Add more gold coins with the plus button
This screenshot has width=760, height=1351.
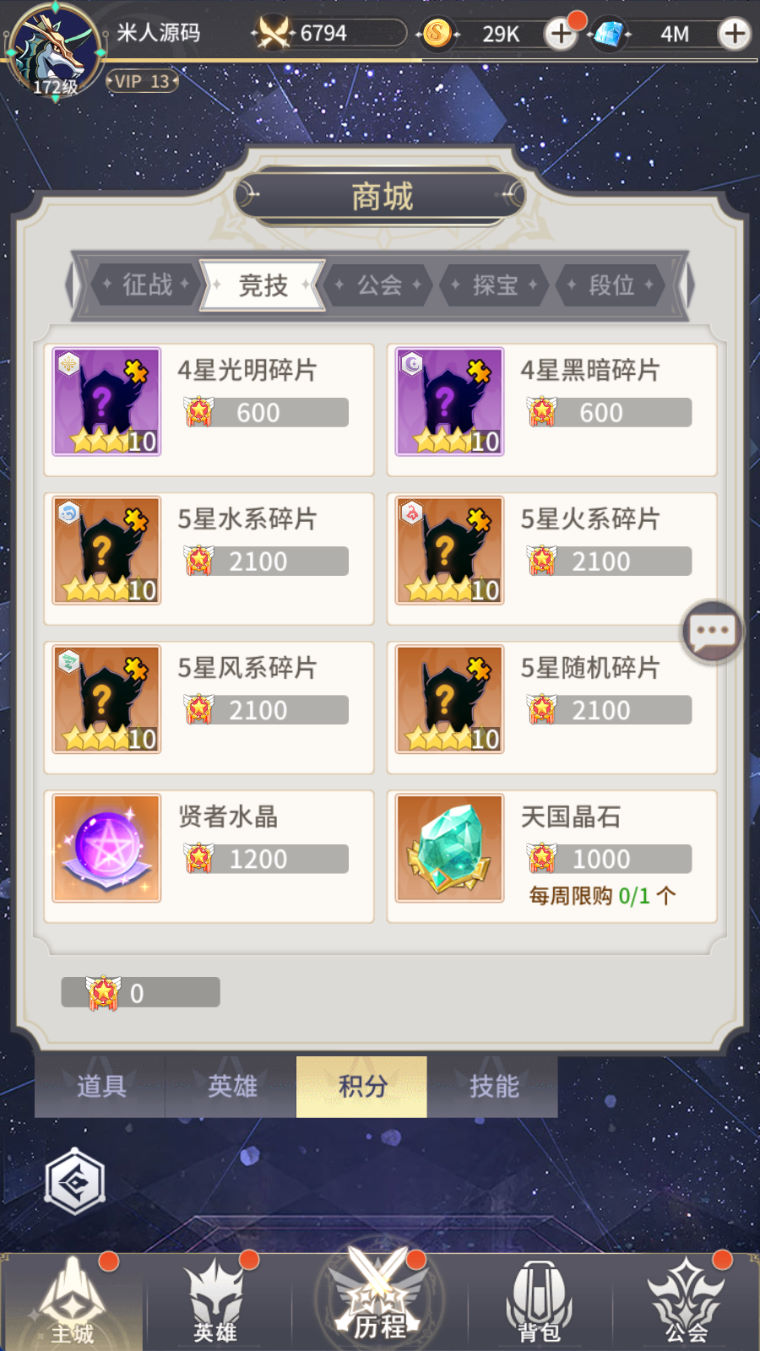[x=560, y=34]
